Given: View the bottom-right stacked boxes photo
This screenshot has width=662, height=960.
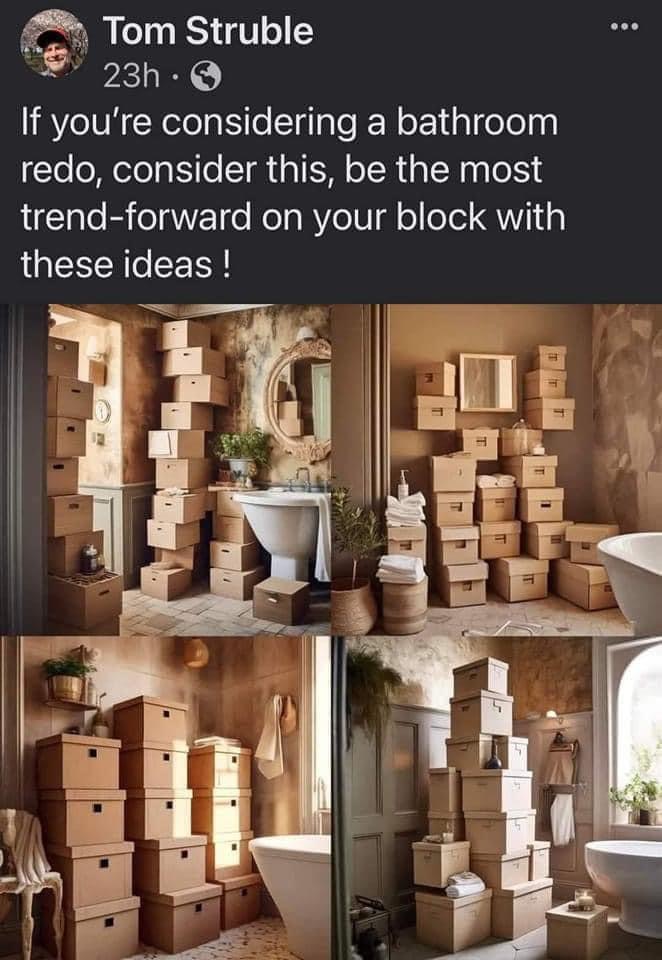Looking at the screenshot, I should point(497,797).
